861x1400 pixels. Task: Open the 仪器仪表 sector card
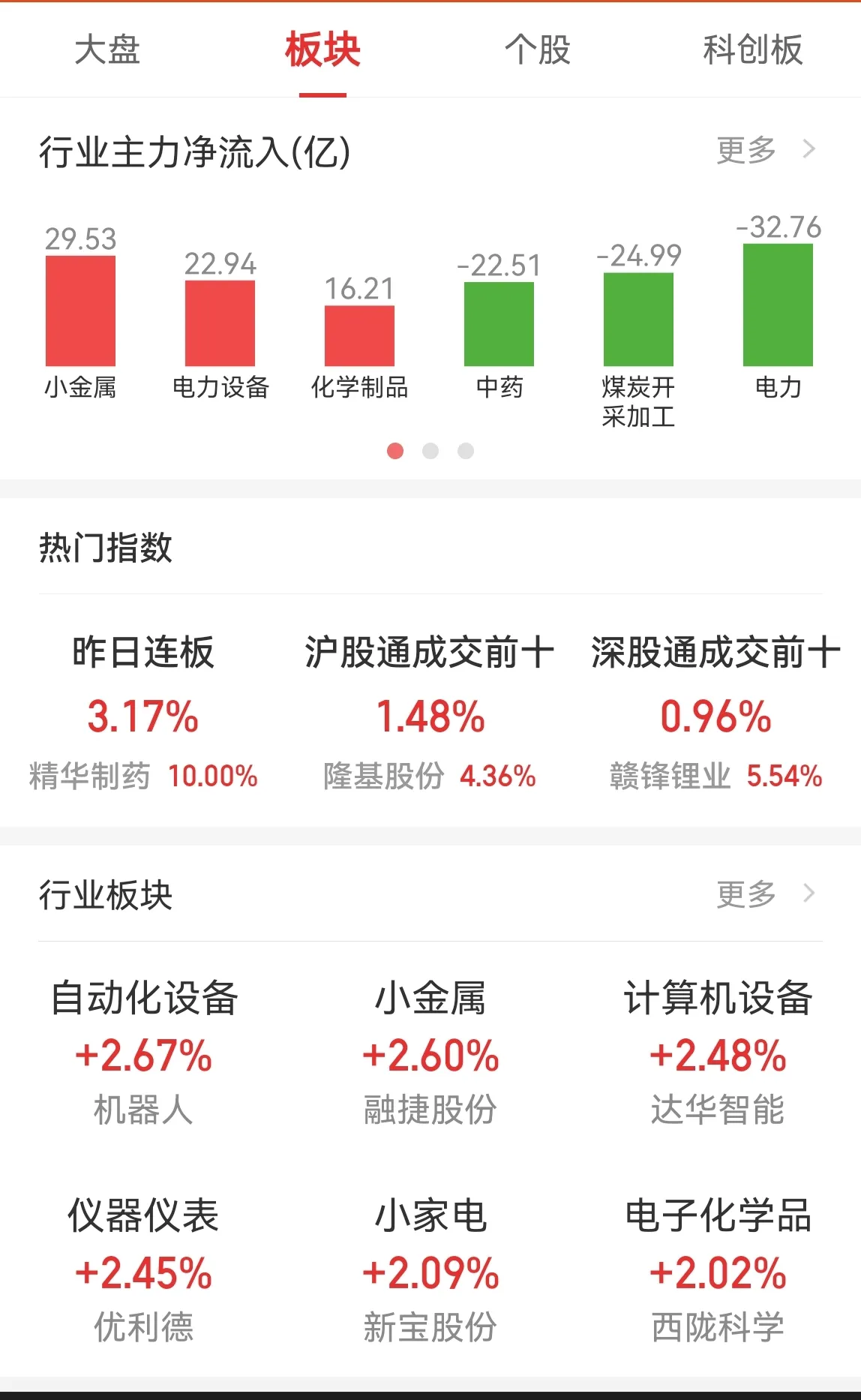143,1269
